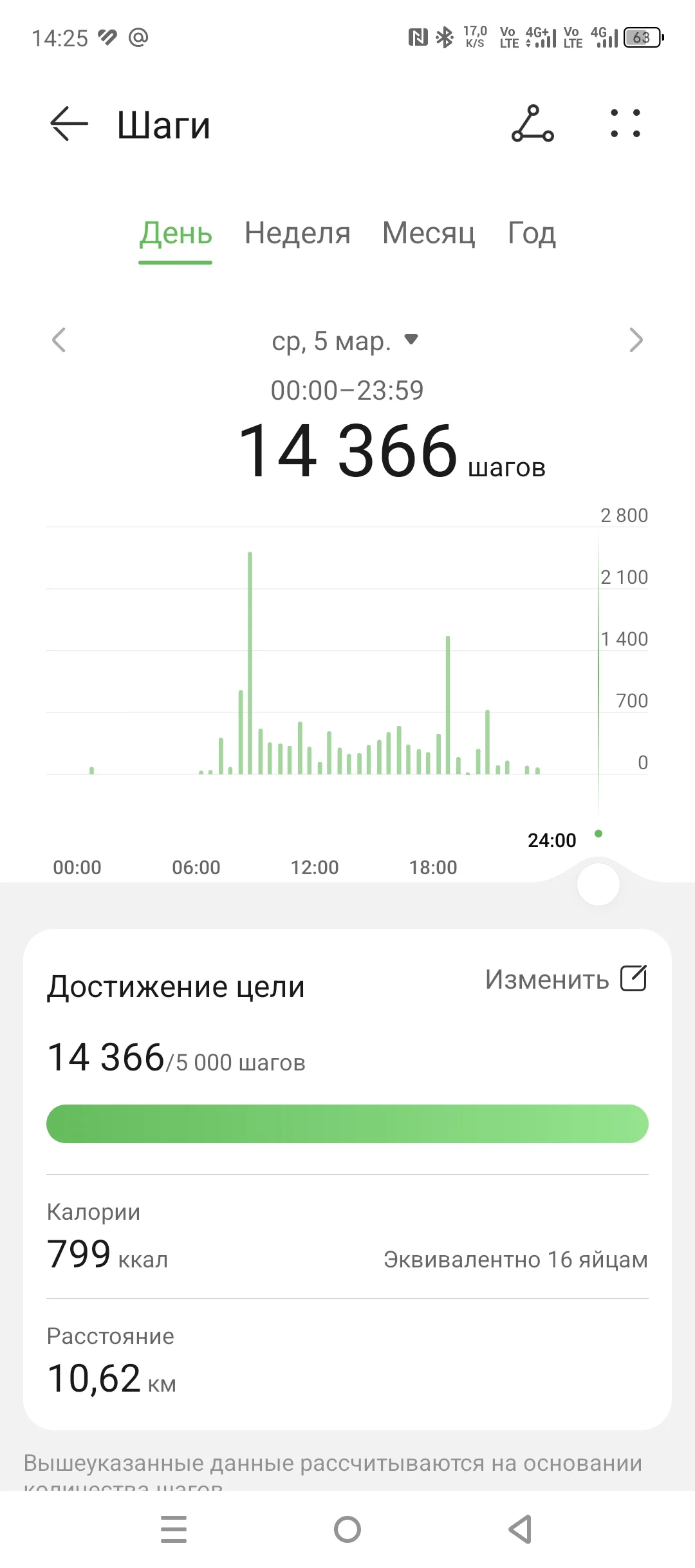Tap the green goal progress bar
Image resolution: width=695 pixels, height=1568 pixels.
347,1123
